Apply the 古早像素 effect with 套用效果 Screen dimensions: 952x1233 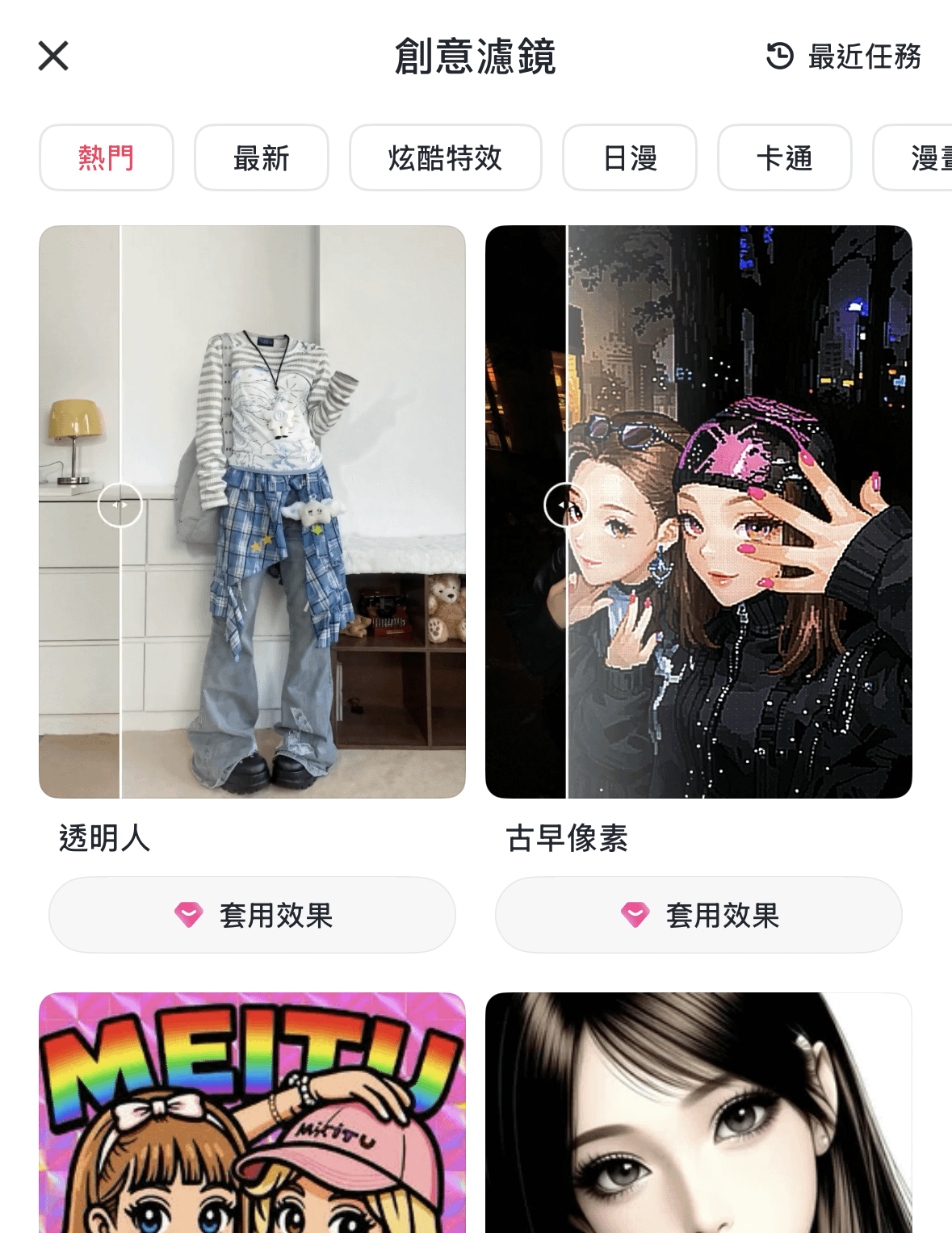tap(698, 915)
